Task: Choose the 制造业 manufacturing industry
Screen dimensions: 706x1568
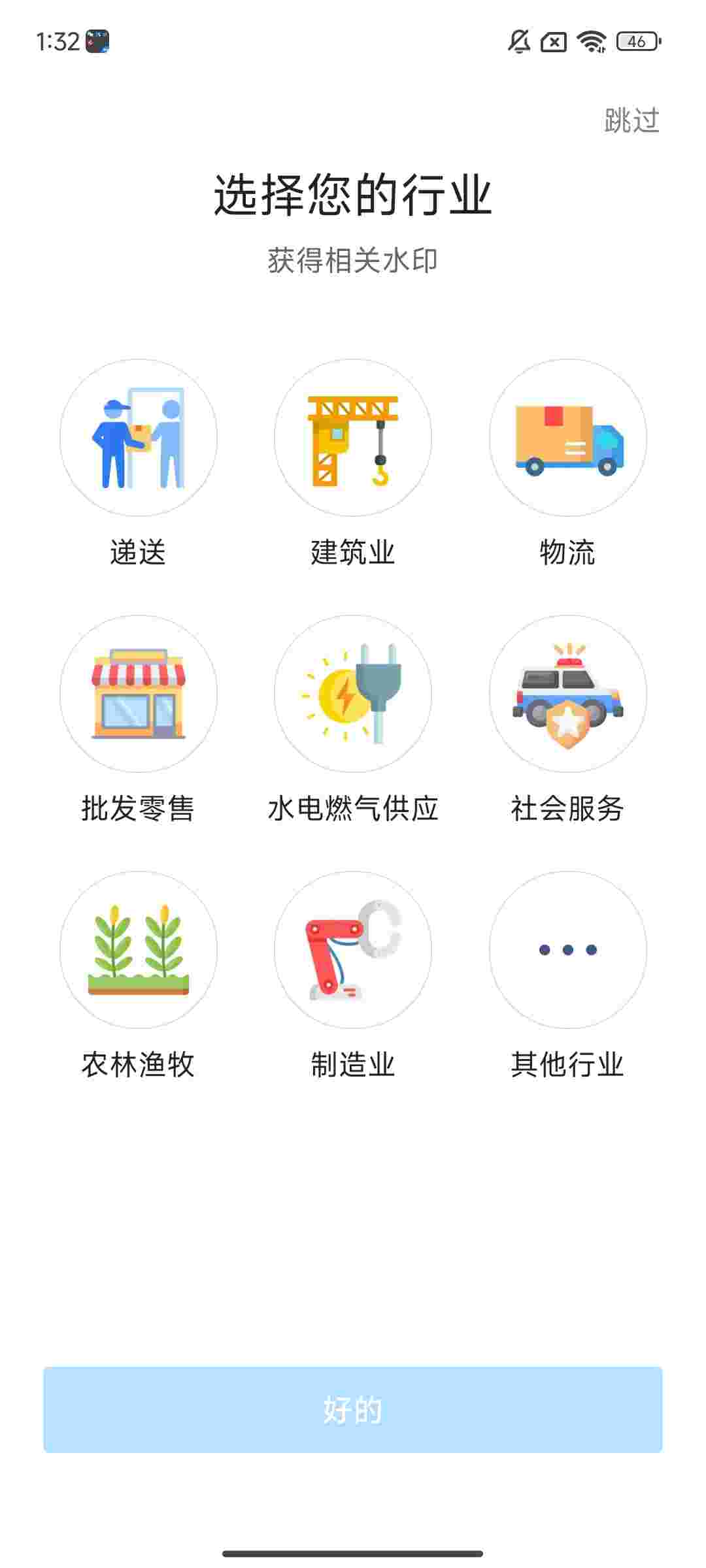Action: tap(353, 950)
